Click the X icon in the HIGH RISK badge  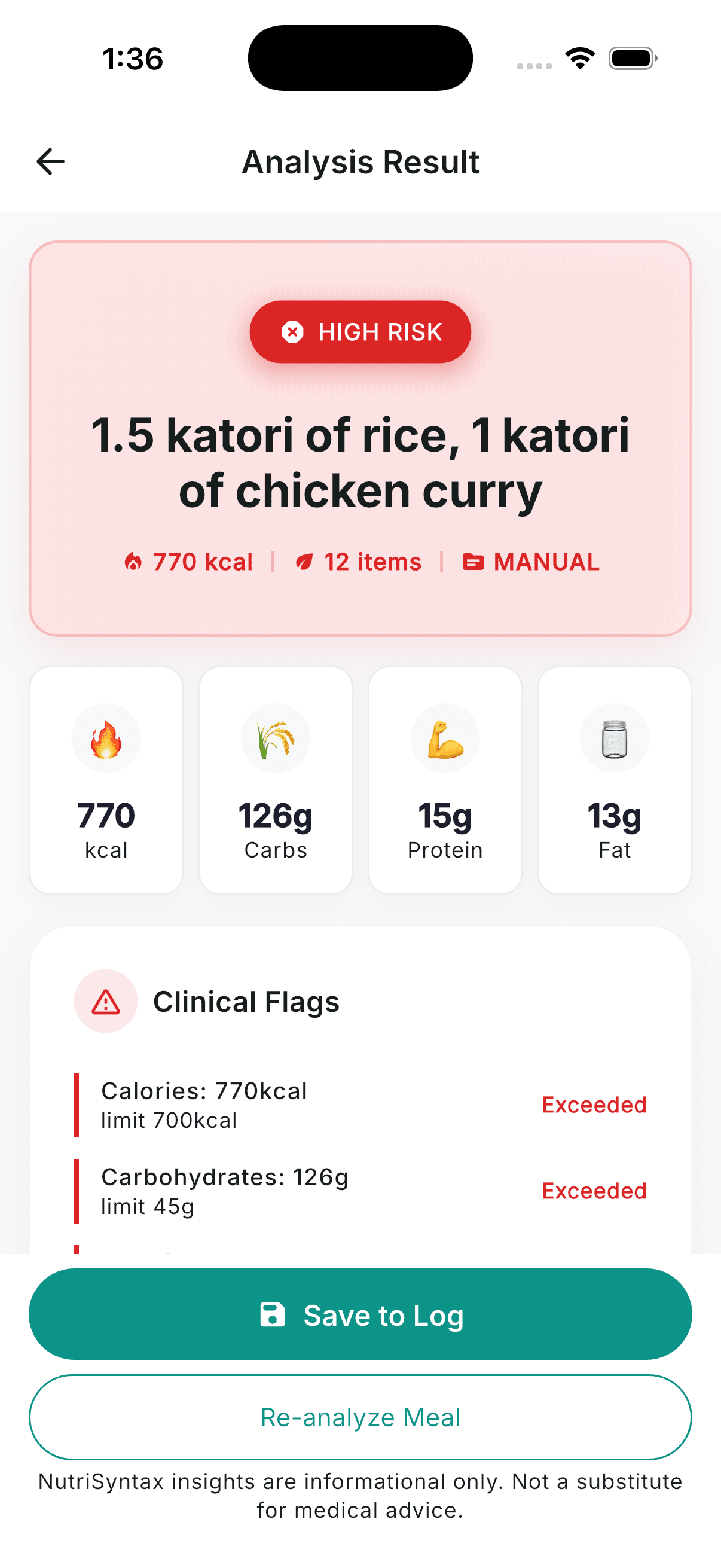point(294,332)
